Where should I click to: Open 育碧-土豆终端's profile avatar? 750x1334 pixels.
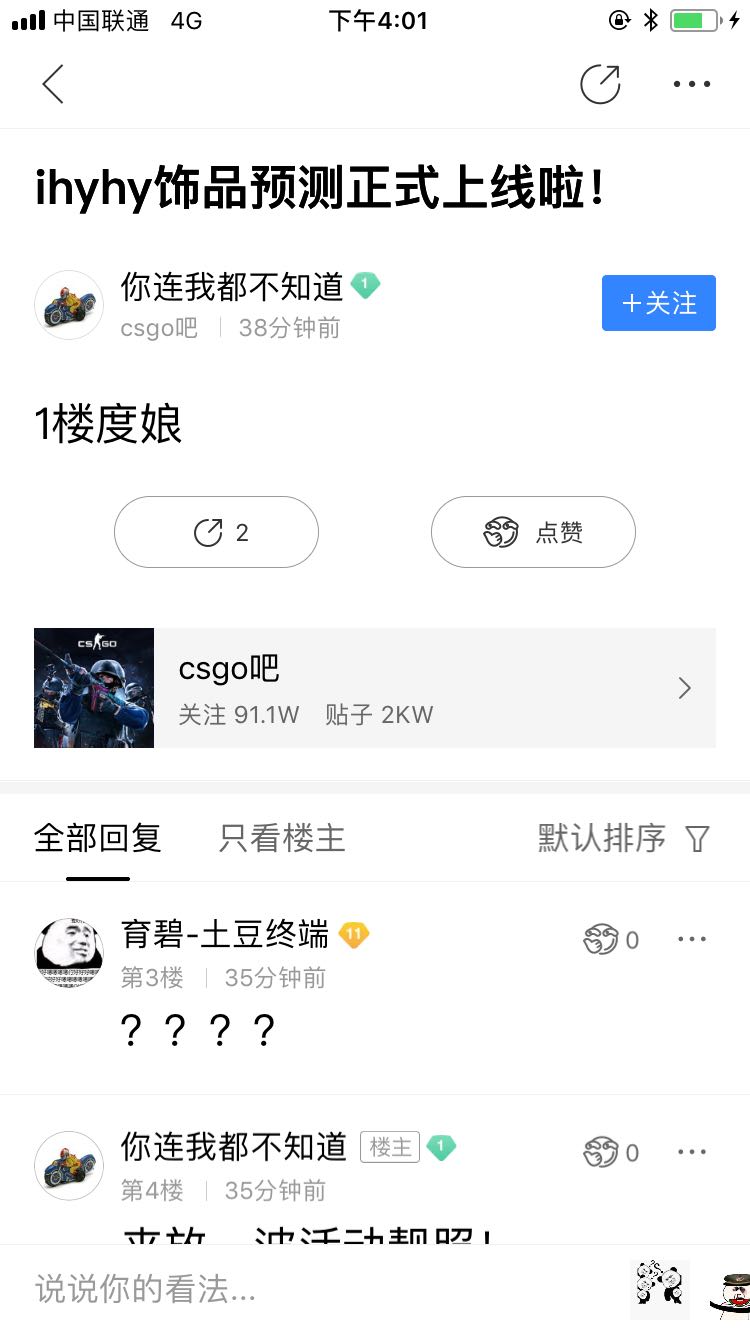click(69, 953)
